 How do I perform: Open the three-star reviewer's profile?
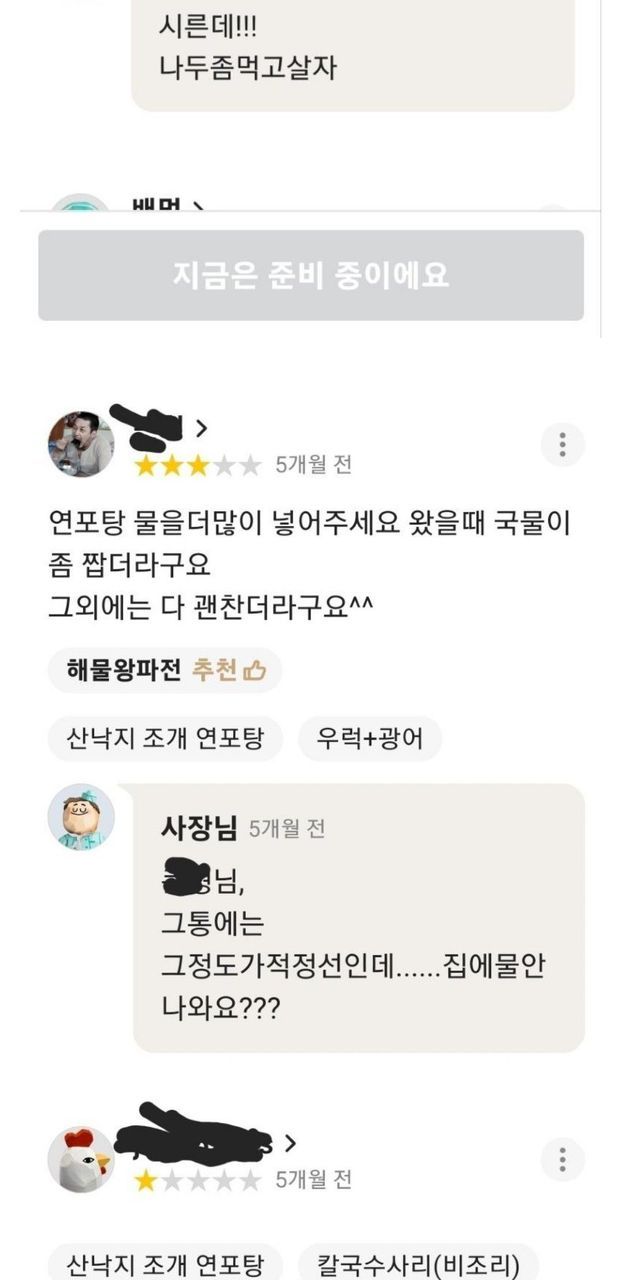81,443
